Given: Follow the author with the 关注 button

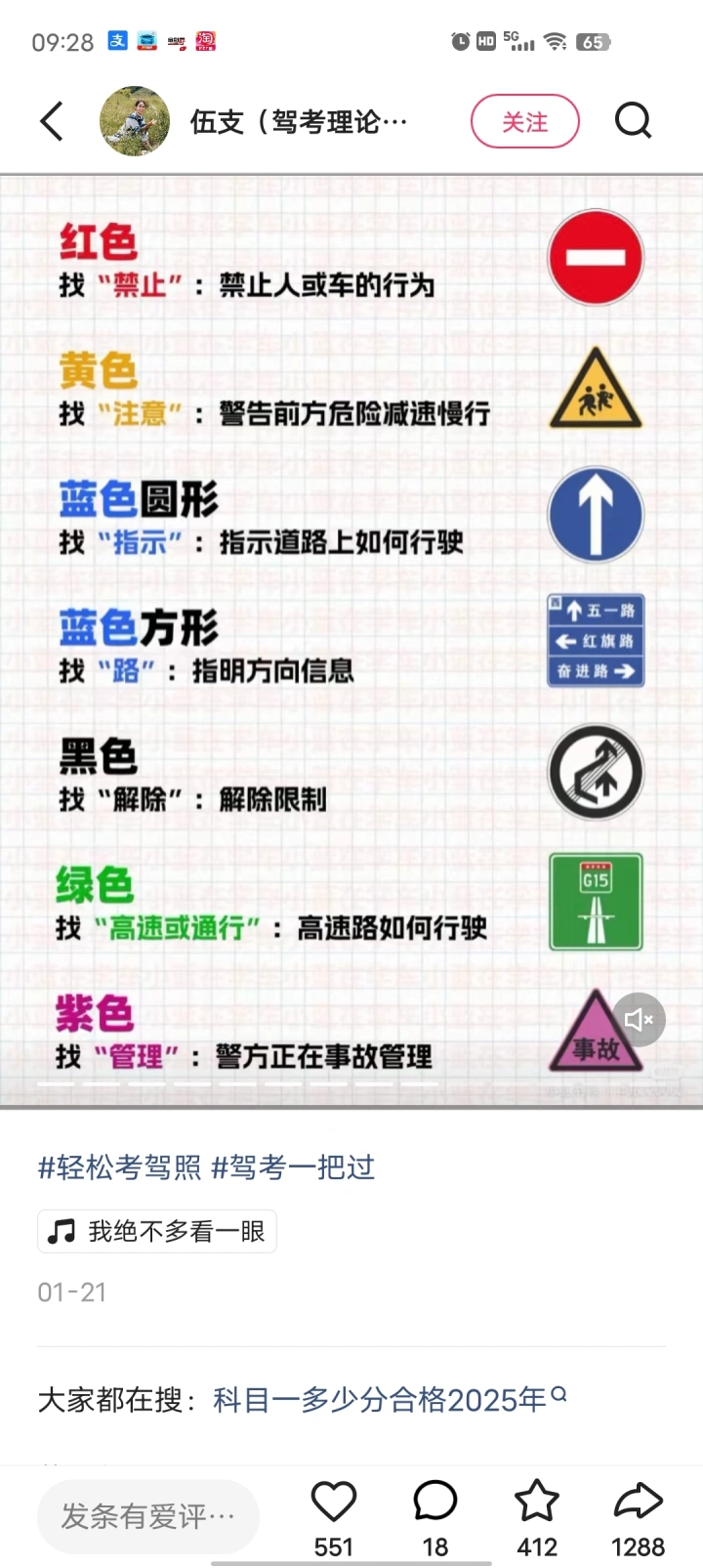Looking at the screenshot, I should (525, 122).
